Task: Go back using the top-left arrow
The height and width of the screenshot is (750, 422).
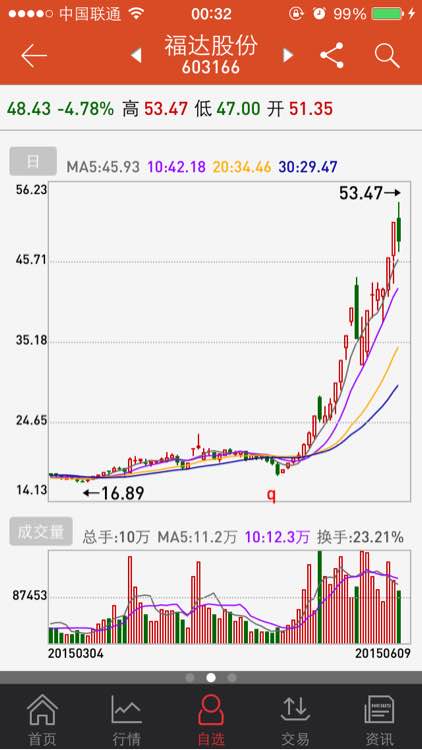Action: [34, 56]
